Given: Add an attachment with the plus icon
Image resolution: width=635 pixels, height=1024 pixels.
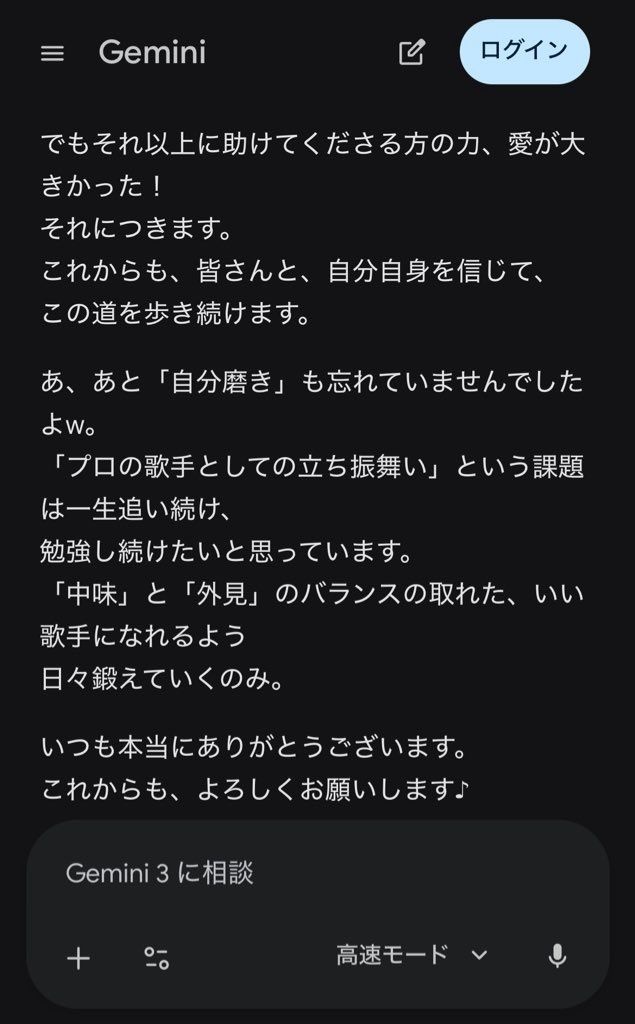Looking at the screenshot, I should 78,958.
